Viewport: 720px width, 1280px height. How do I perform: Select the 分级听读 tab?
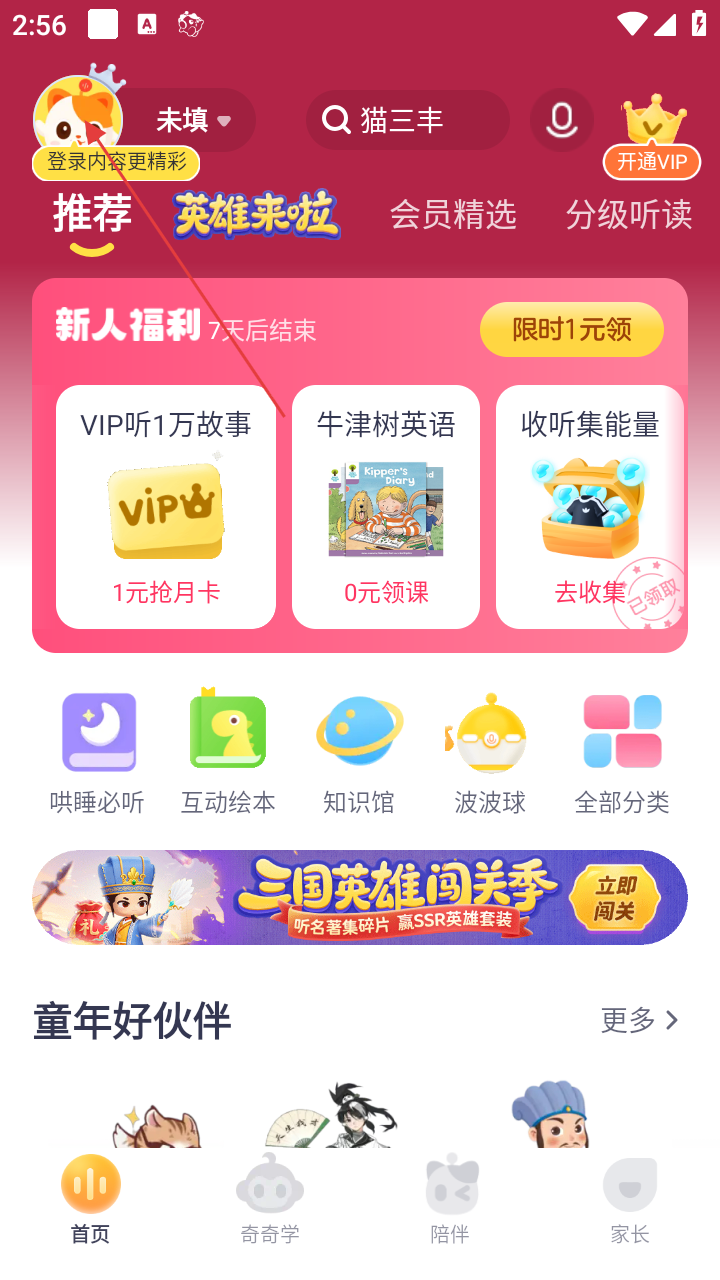pyautogui.click(x=628, y=215)
